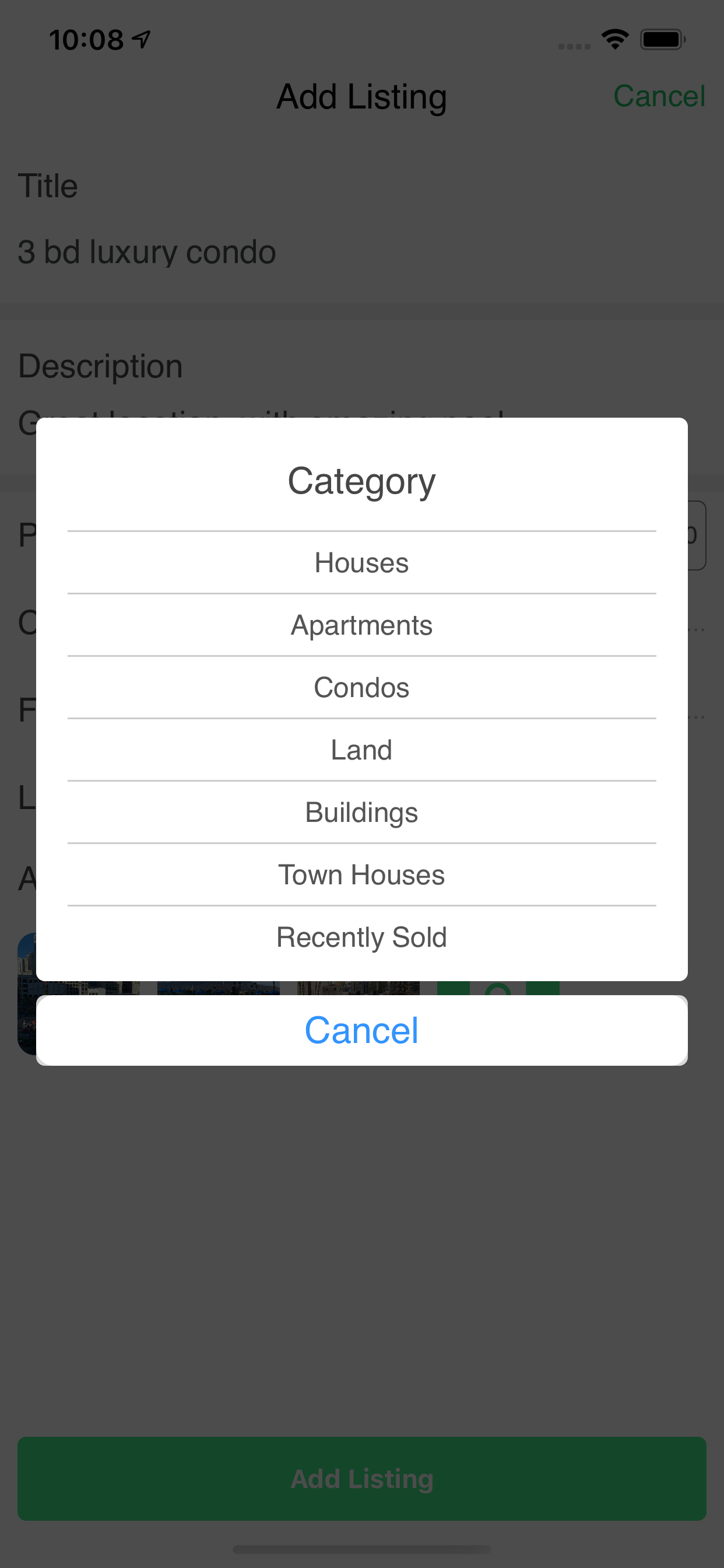Tap the battery indicator icon
The width and height of the screenshot is (724, 1568).
(x=662, y=38)
